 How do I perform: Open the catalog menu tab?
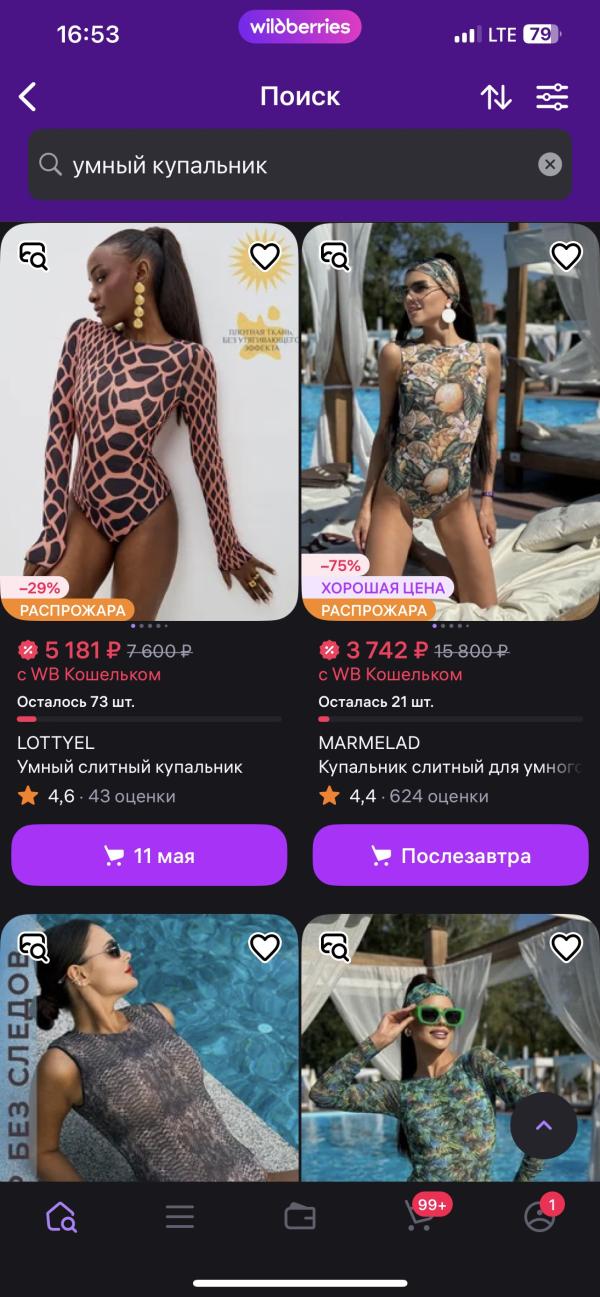pos(180,1216)
